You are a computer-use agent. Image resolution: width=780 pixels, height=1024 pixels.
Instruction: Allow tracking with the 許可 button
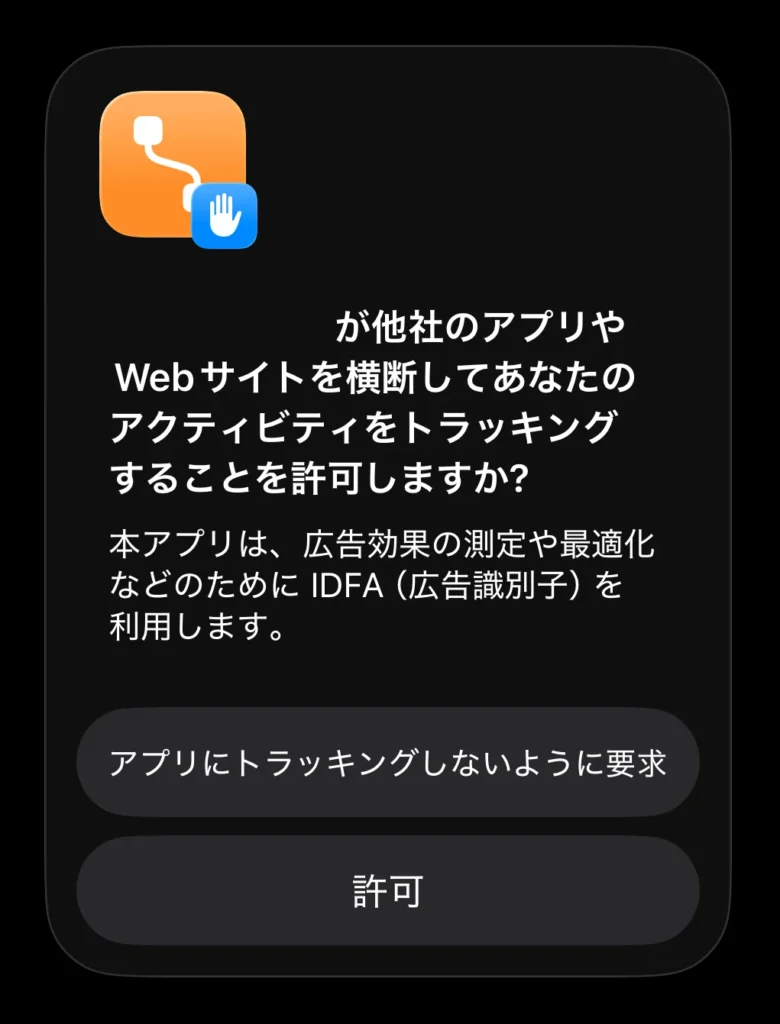[x=388, y=891]
